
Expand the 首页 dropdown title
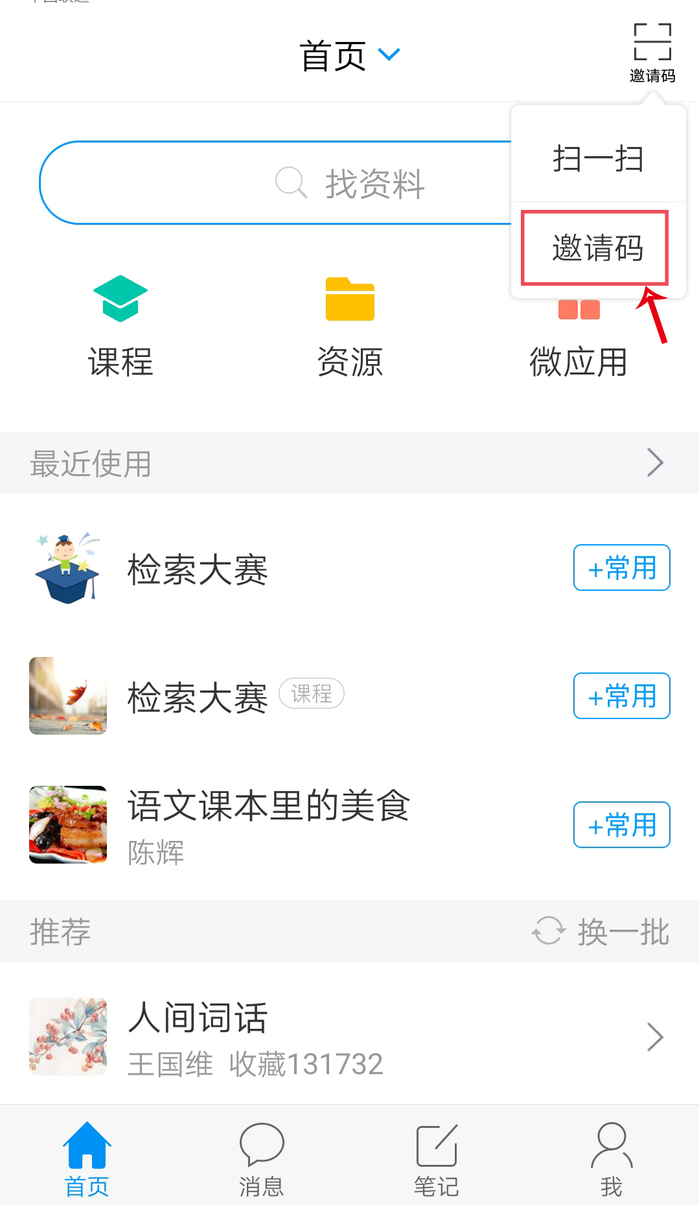350,55
